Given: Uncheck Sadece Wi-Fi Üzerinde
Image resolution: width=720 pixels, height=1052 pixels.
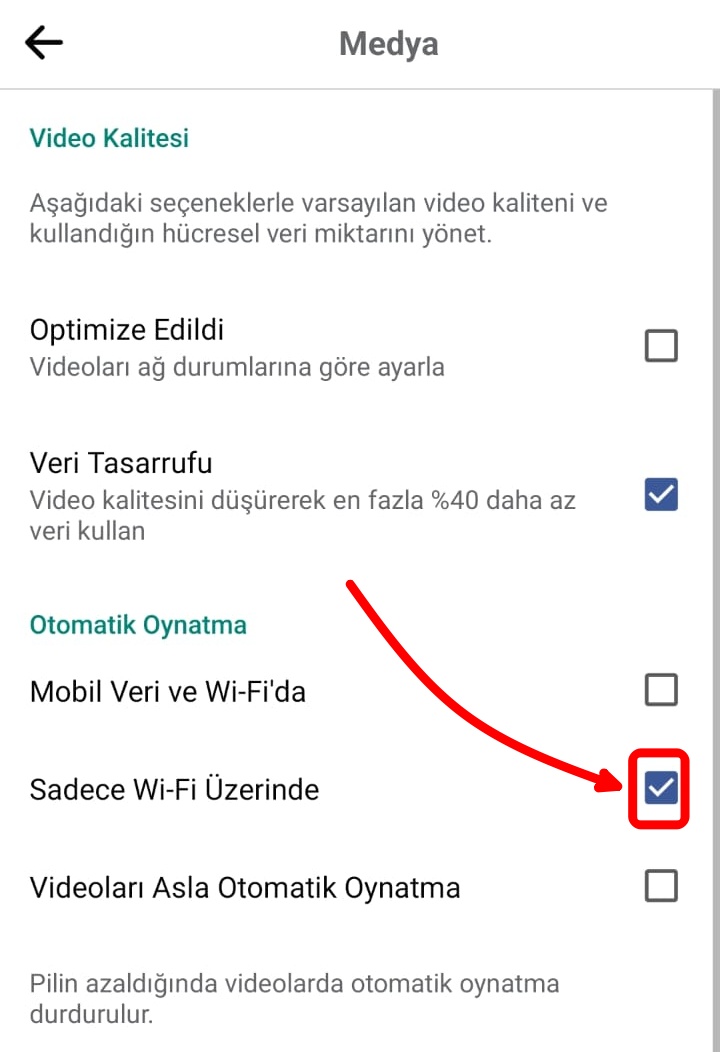Looking at the screenshot, I should [661, 789].
